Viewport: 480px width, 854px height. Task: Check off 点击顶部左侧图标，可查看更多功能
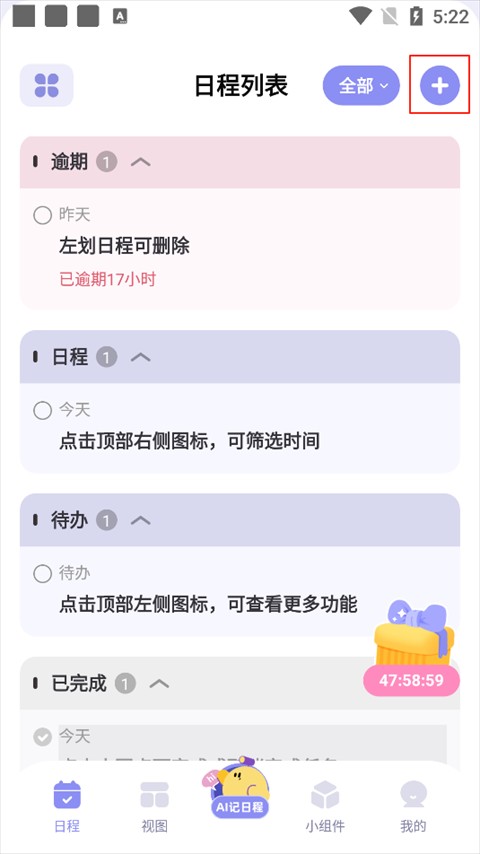point(42,574)
